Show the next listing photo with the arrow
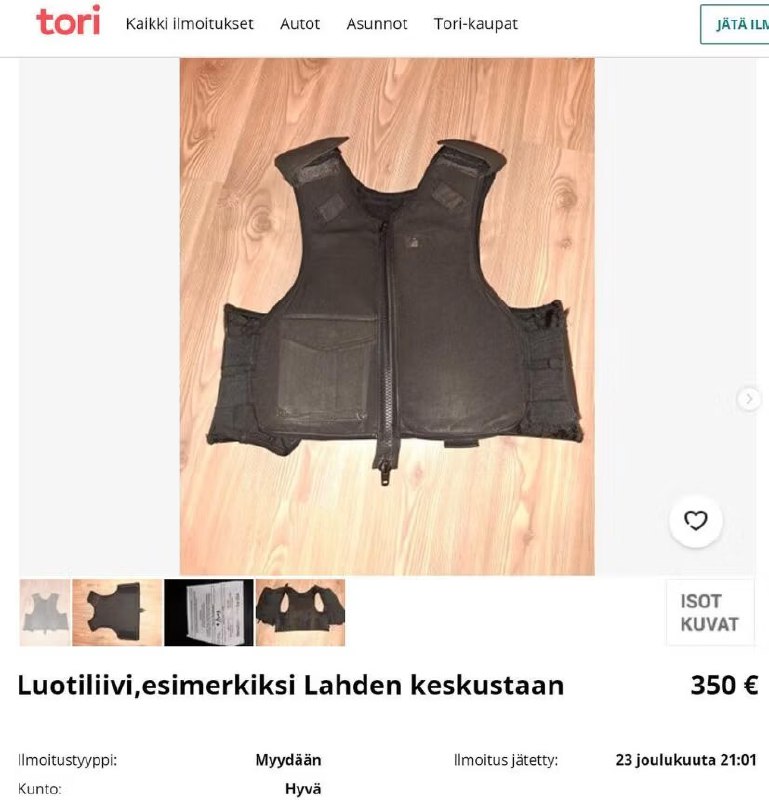Viewport: 769px width, 800px height. click(749, 399)
